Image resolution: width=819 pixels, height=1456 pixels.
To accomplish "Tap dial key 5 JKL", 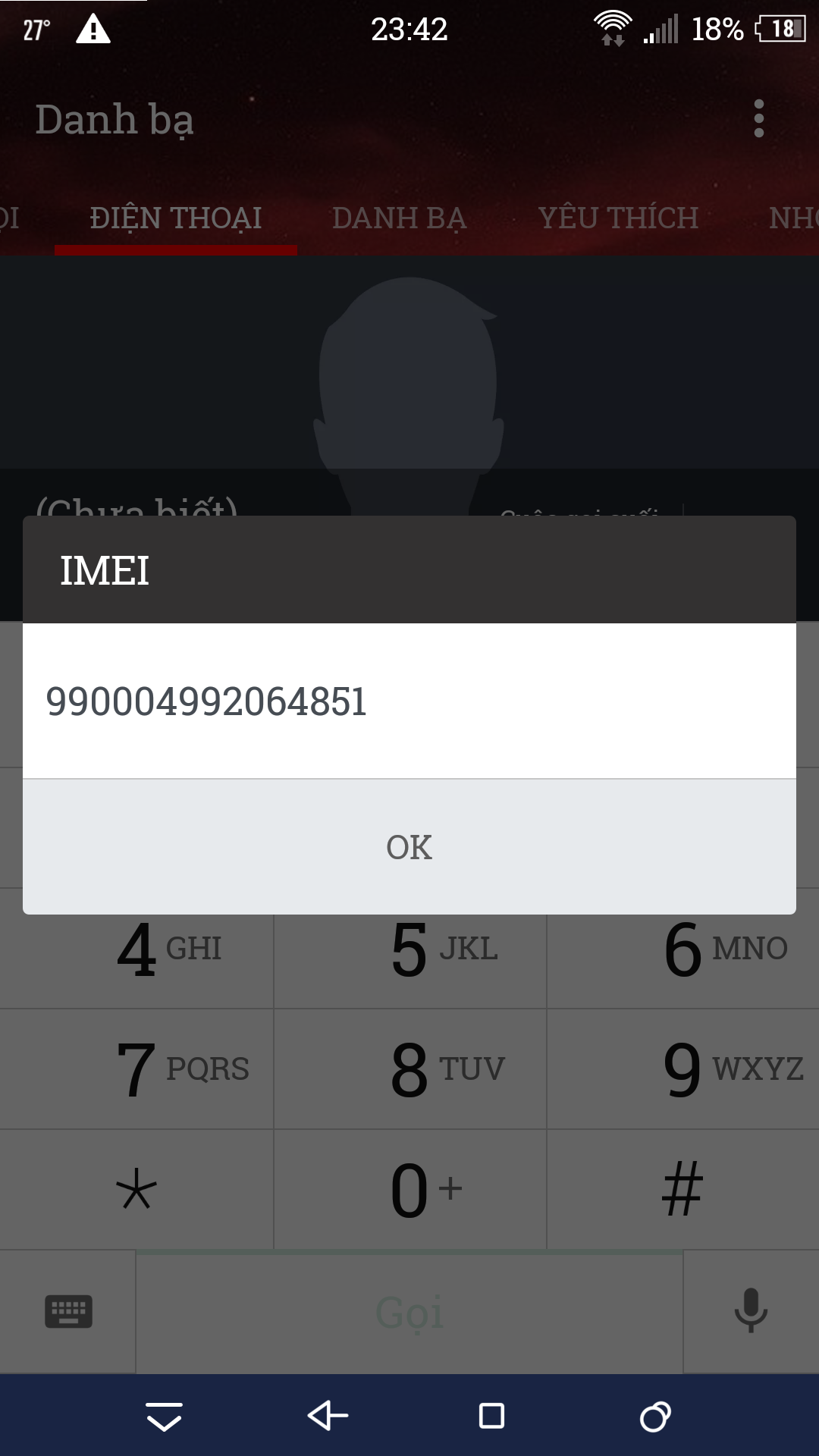I will click(x=409, y=957).
